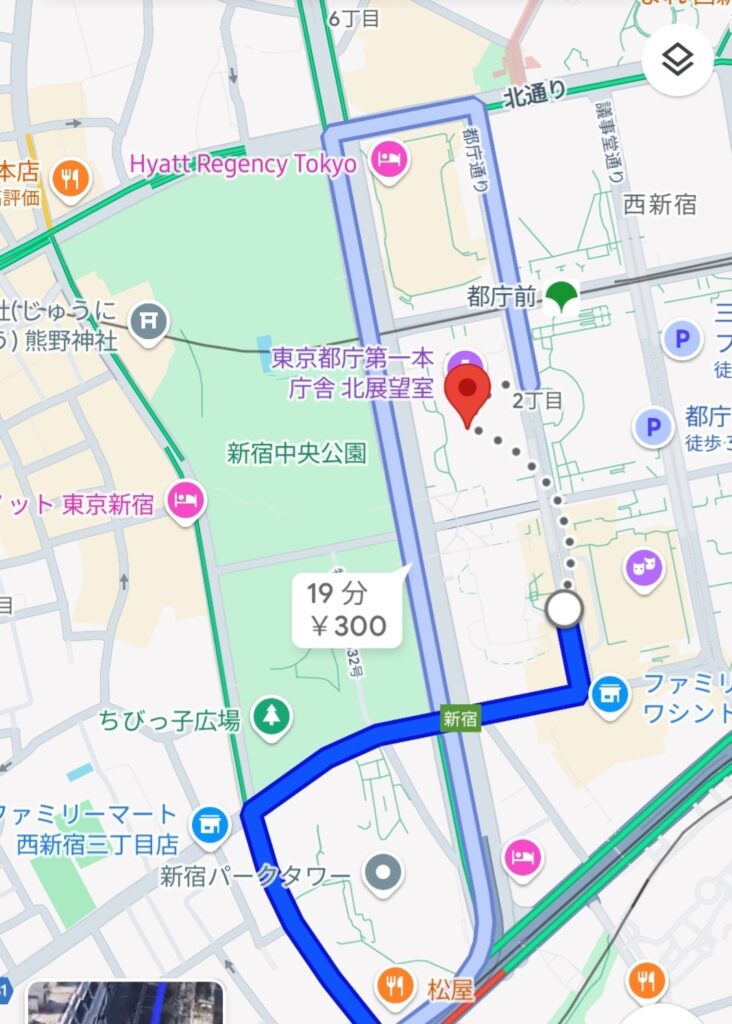The image size is (732, 1024).
Task: Open the Street View thumbnail preview
Action: tap(126, 1002)
